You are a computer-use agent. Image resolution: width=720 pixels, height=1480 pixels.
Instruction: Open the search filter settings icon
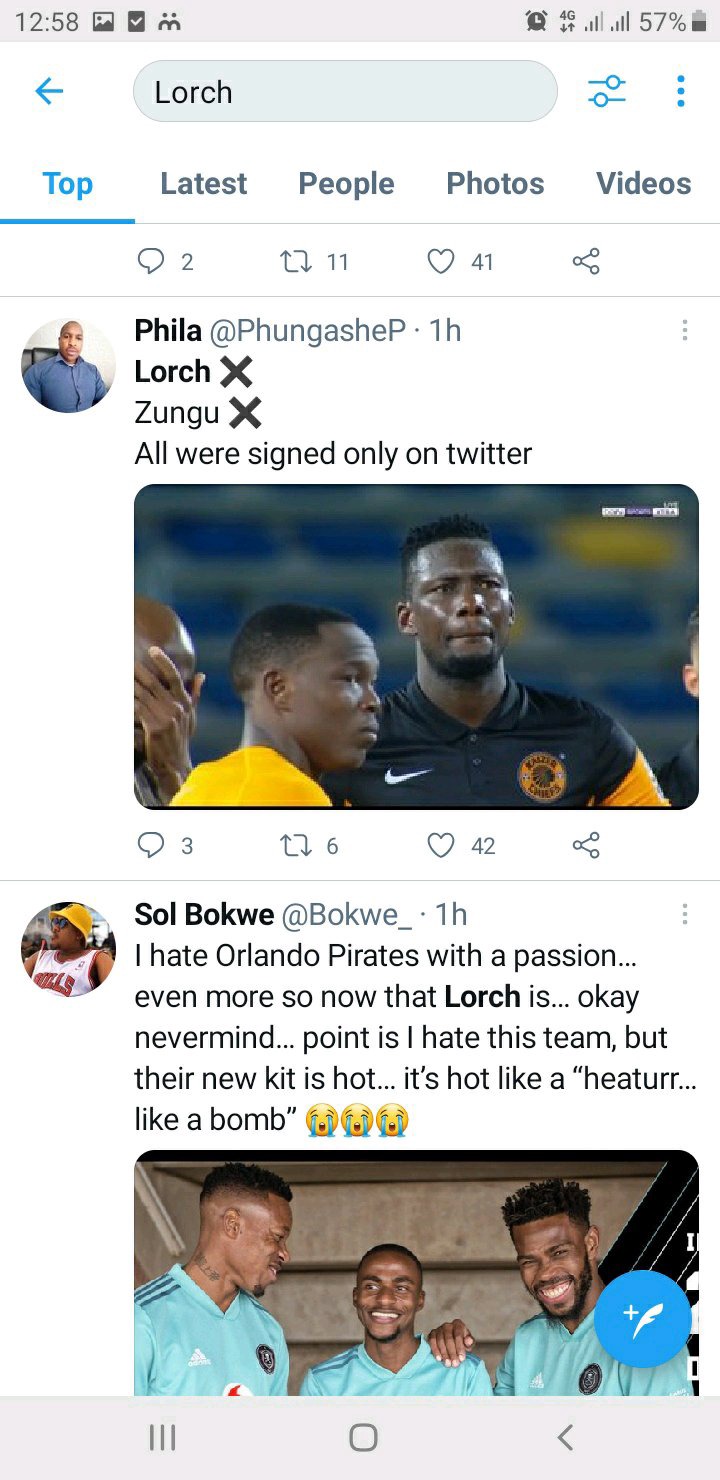[606, 92]
